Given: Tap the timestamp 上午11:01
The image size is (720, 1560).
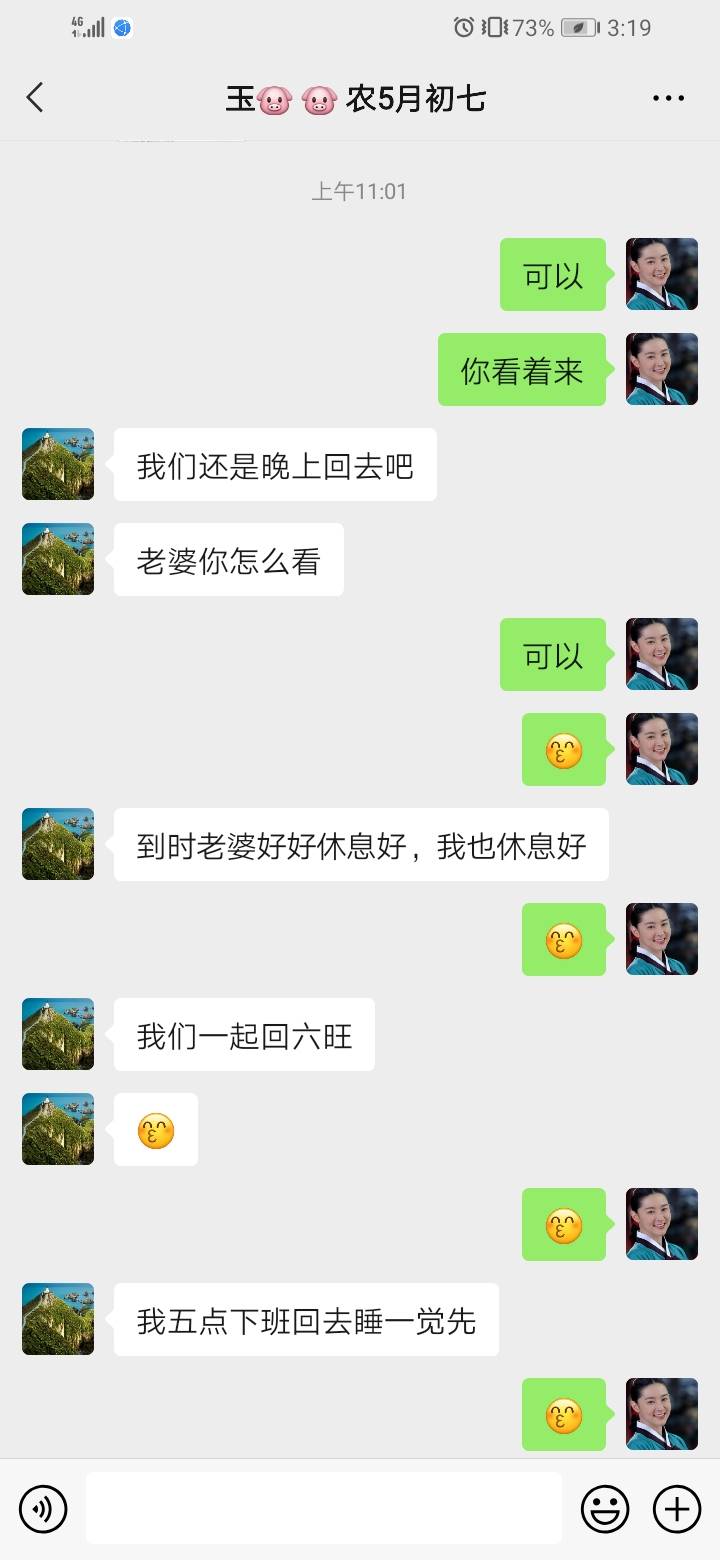Looking at the screenshot, I should click(360, 192).
